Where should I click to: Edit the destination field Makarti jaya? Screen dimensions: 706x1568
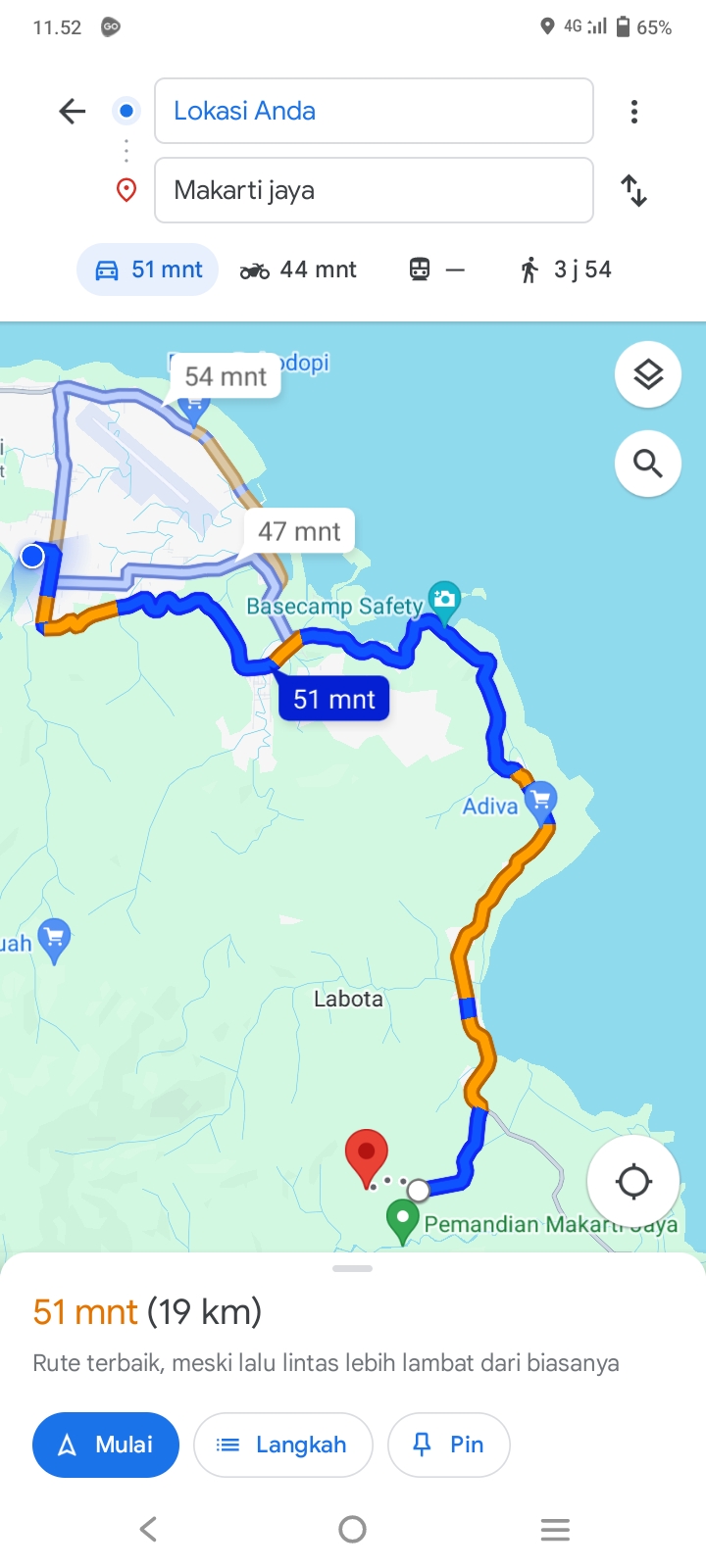(374, 190)
